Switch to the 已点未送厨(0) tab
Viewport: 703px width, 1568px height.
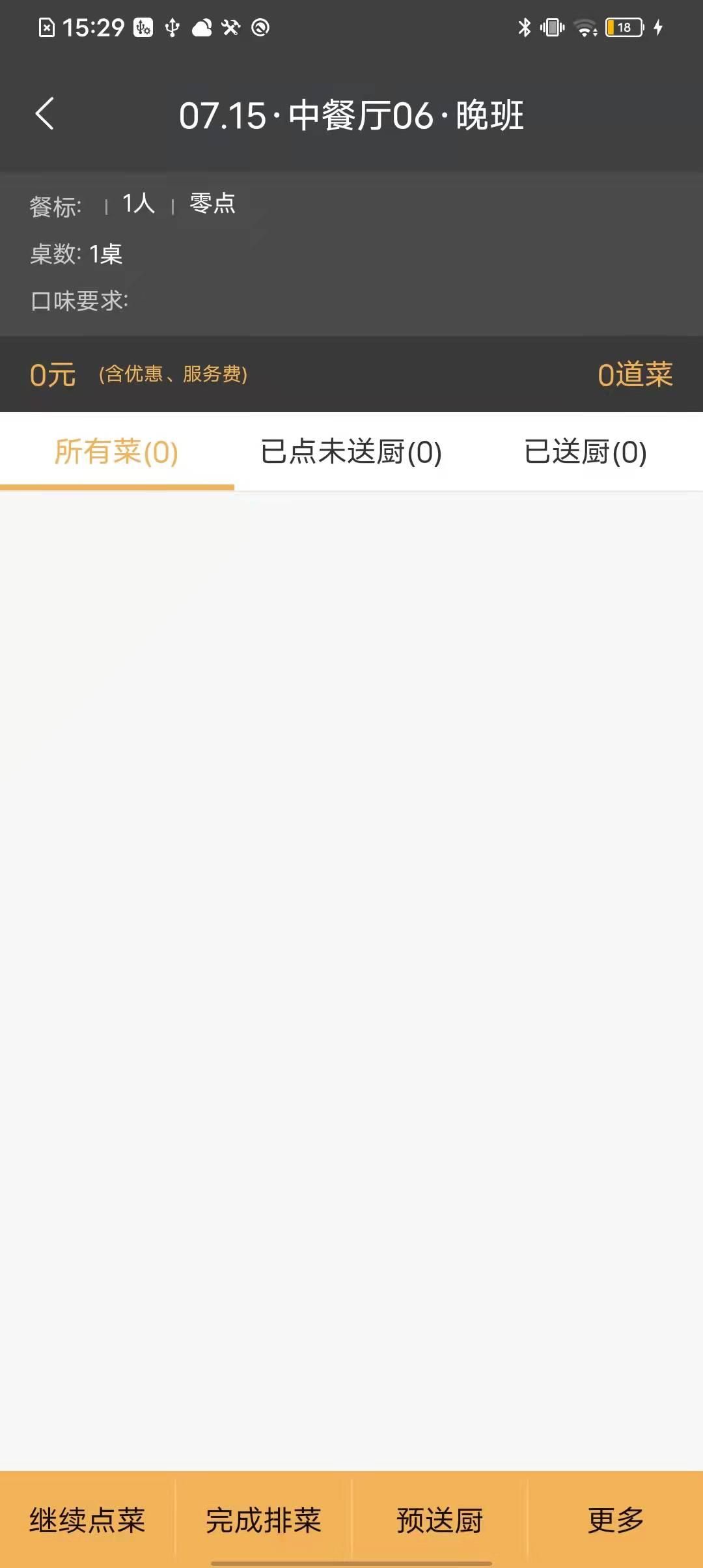click(x=351, y=452)
